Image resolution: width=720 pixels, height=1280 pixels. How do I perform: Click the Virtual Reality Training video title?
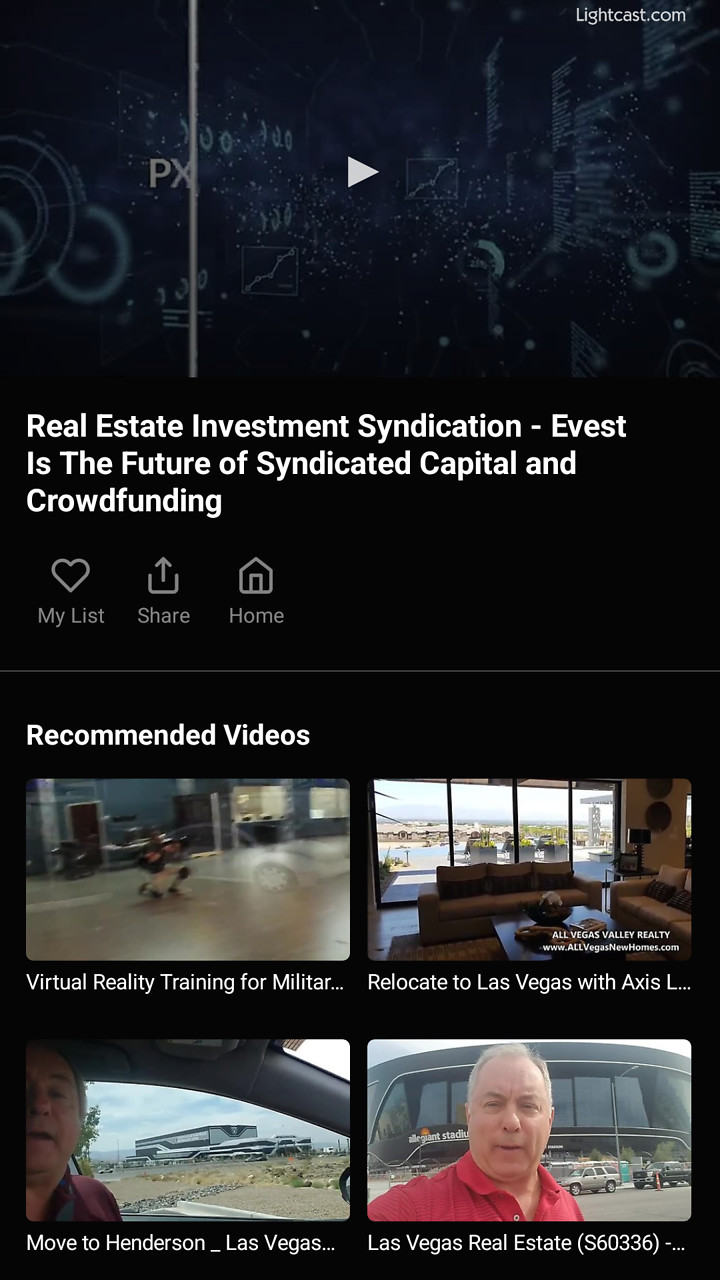pyautogui.click(x=186, y=982)
